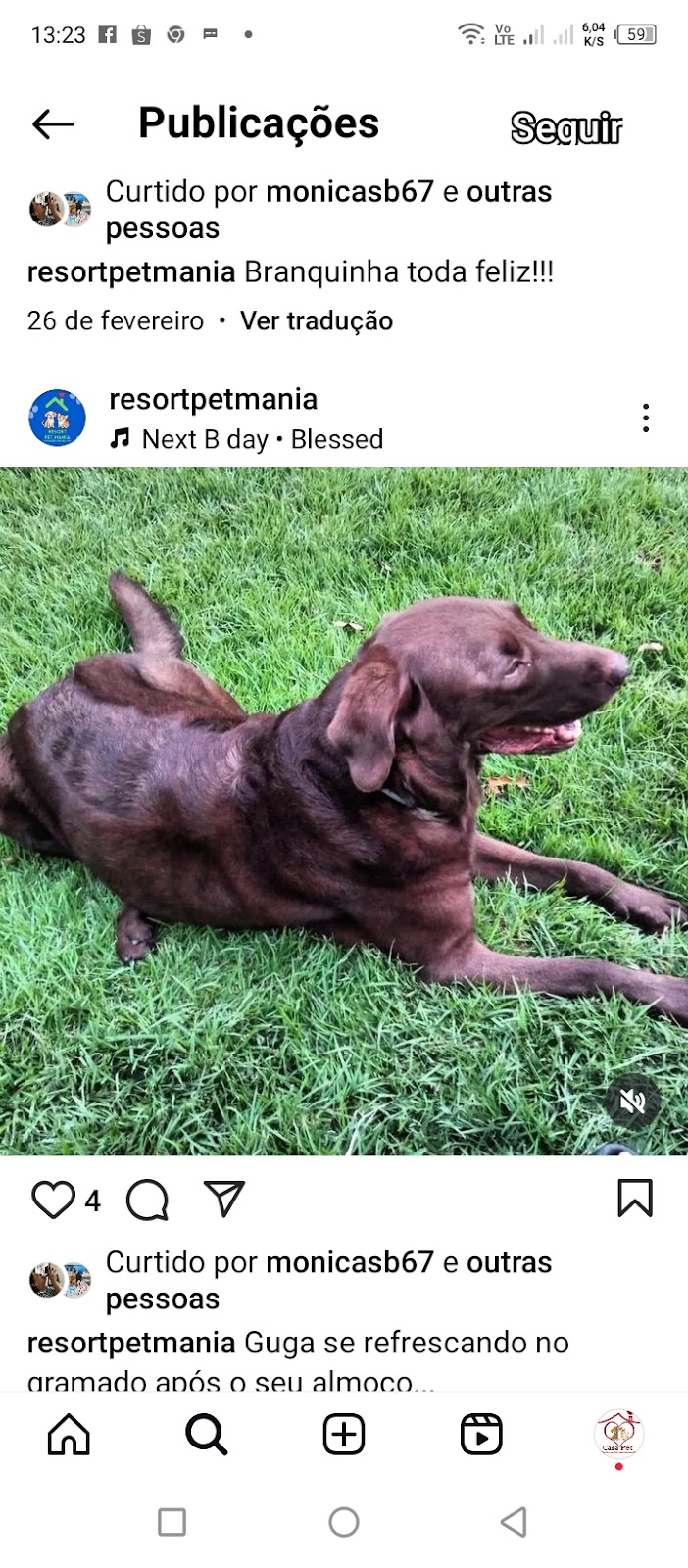Image resolution: width=688 pixels, height=1568 pixels.
Task: Tap the system home circle button
Action: click(x=344, y=1522)
